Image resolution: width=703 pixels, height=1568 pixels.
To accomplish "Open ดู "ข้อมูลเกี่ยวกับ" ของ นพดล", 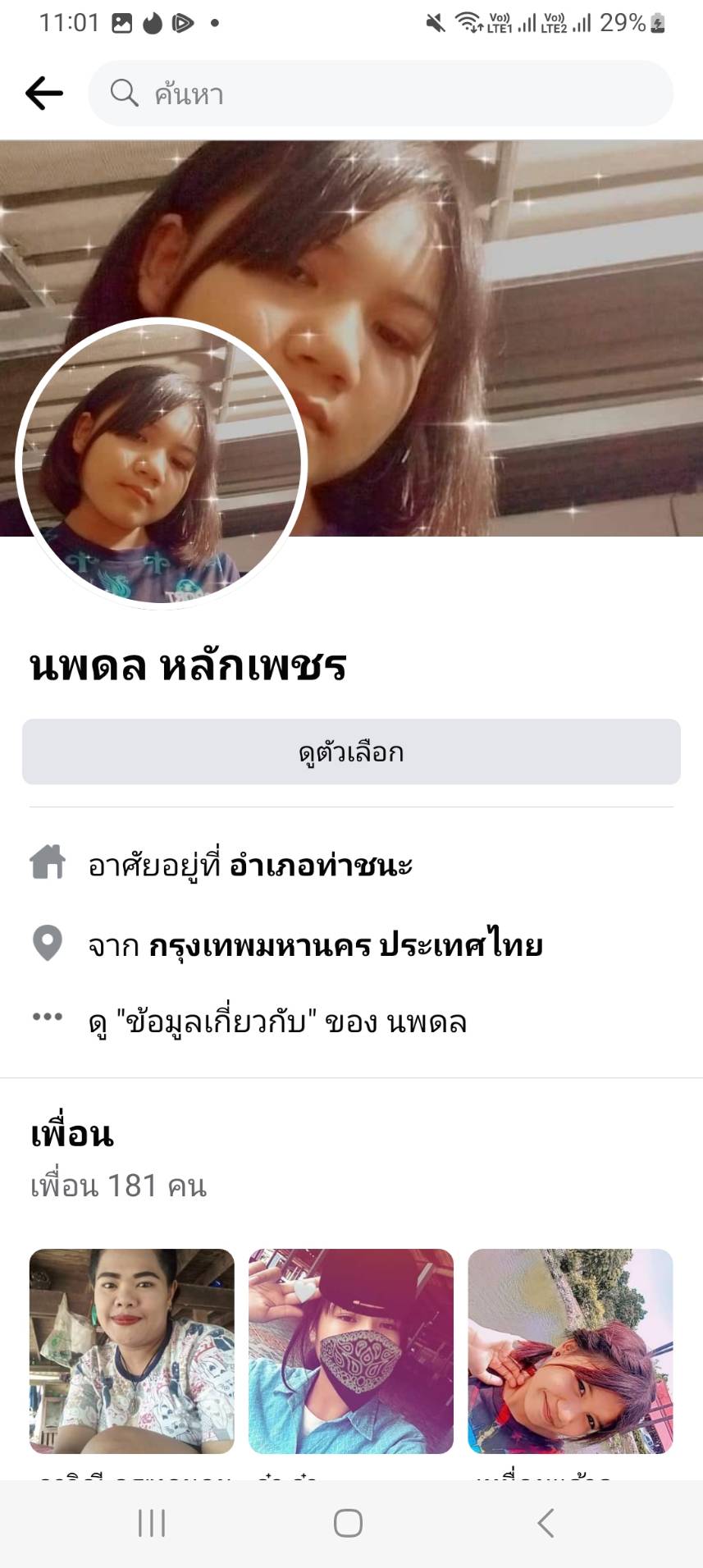I will tap(277, 1022).
